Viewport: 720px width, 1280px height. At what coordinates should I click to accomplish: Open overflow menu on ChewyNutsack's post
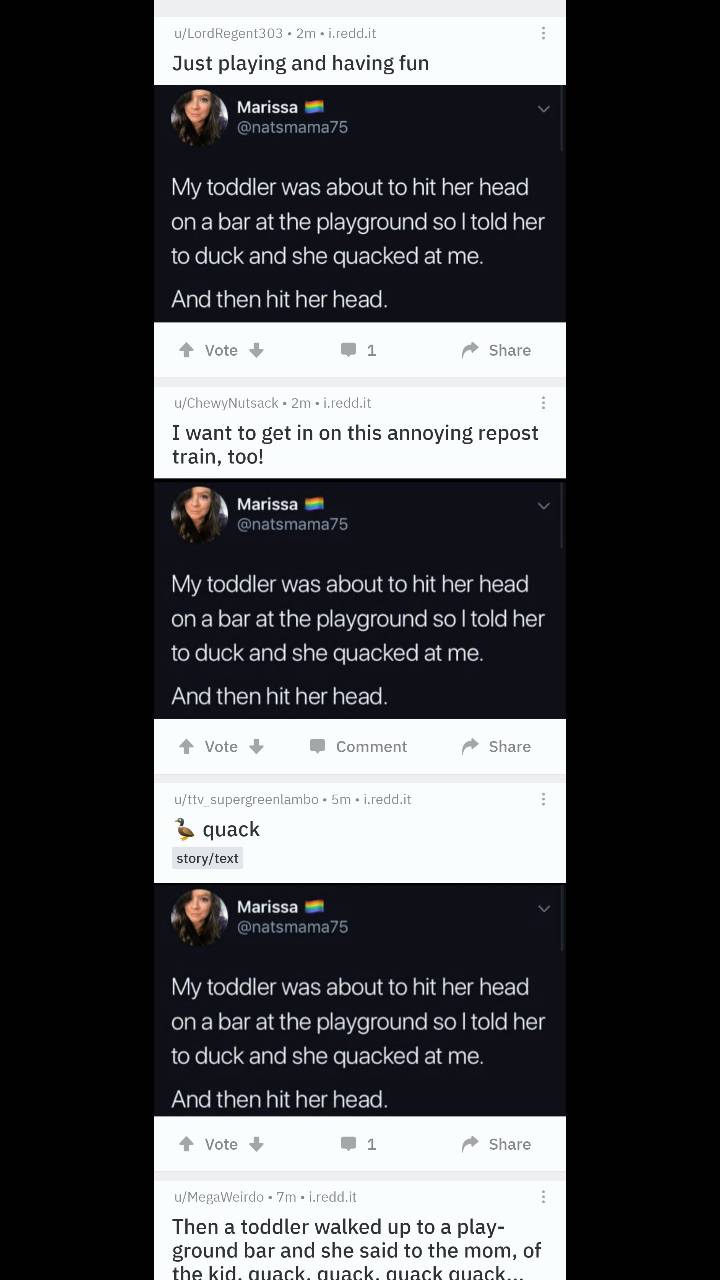543,403
